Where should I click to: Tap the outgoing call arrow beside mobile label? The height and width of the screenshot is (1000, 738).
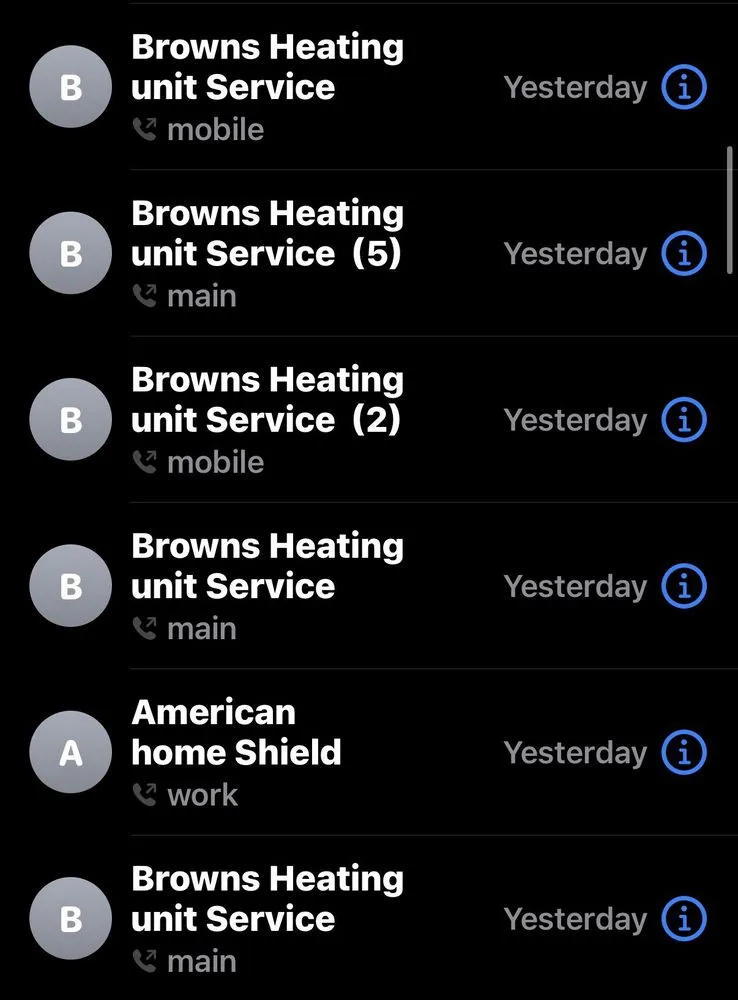coord(146,128)
